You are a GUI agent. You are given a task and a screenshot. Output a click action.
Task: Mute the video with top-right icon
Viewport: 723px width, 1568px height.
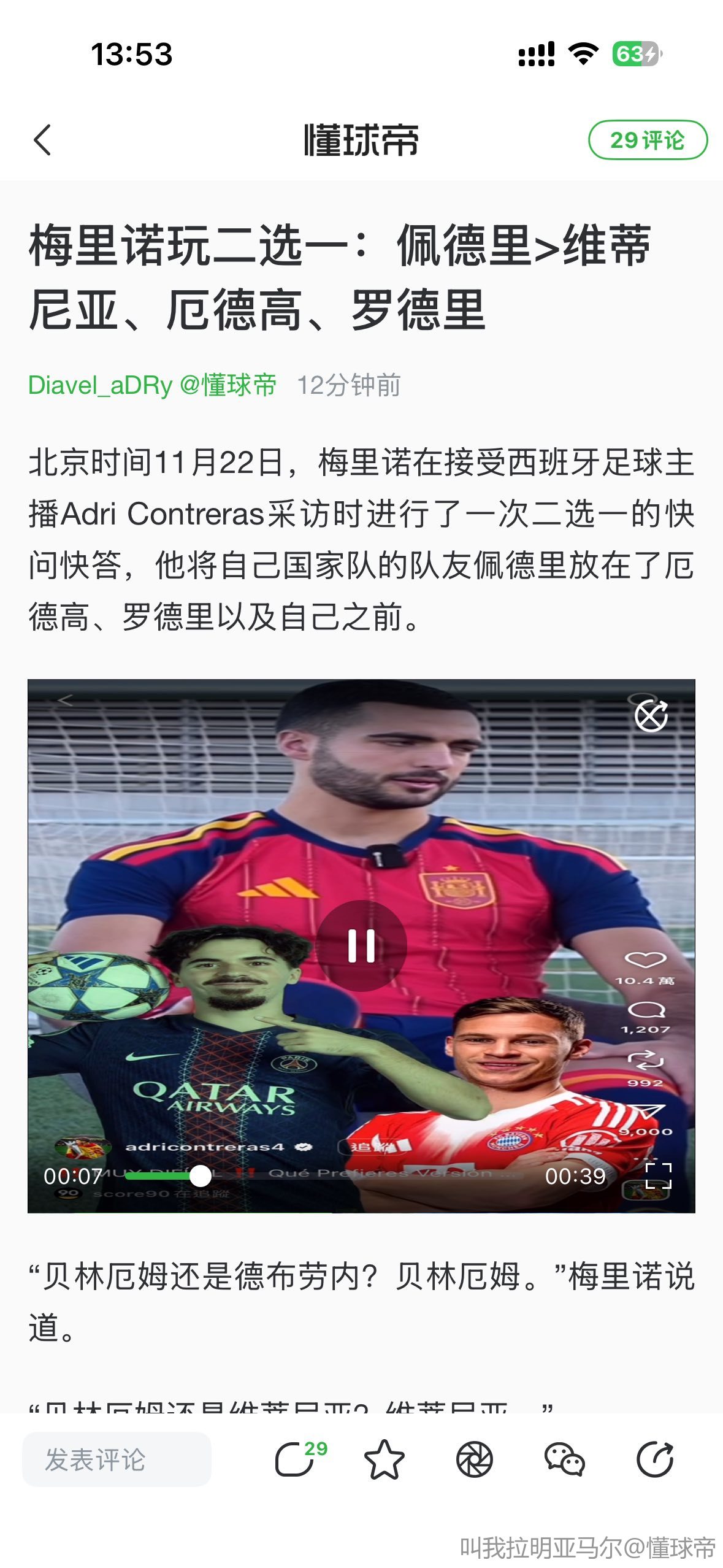[x=650, y=716]
